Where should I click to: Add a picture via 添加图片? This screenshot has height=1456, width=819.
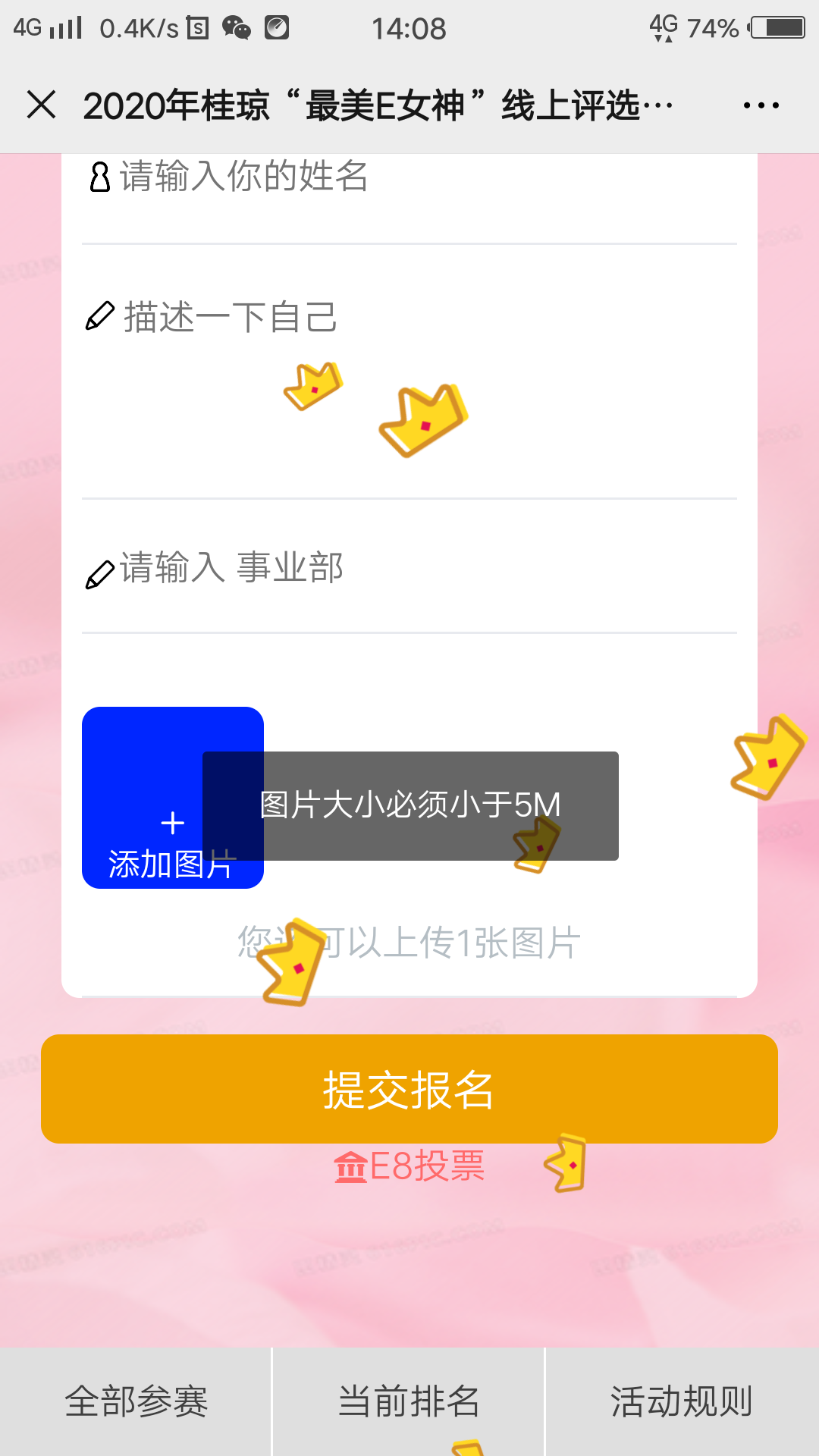click(173, 798)
